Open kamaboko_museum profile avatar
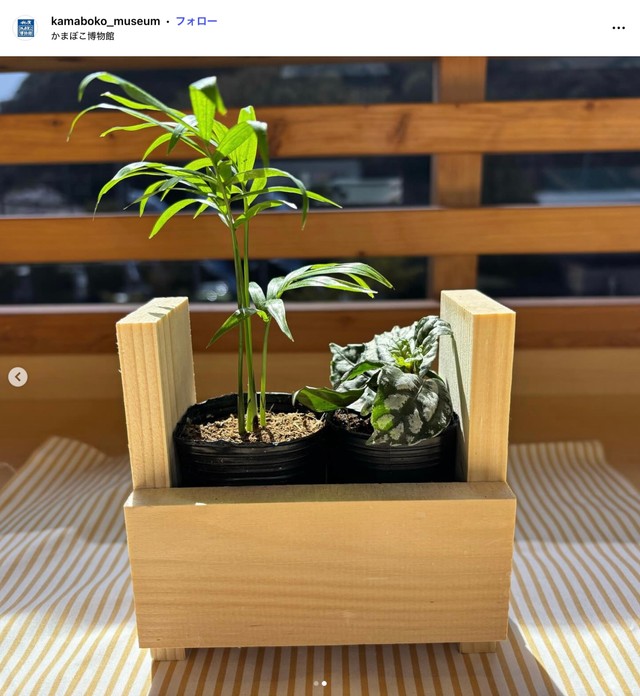This screenshot has width=640, height=696. coord(25,28)
